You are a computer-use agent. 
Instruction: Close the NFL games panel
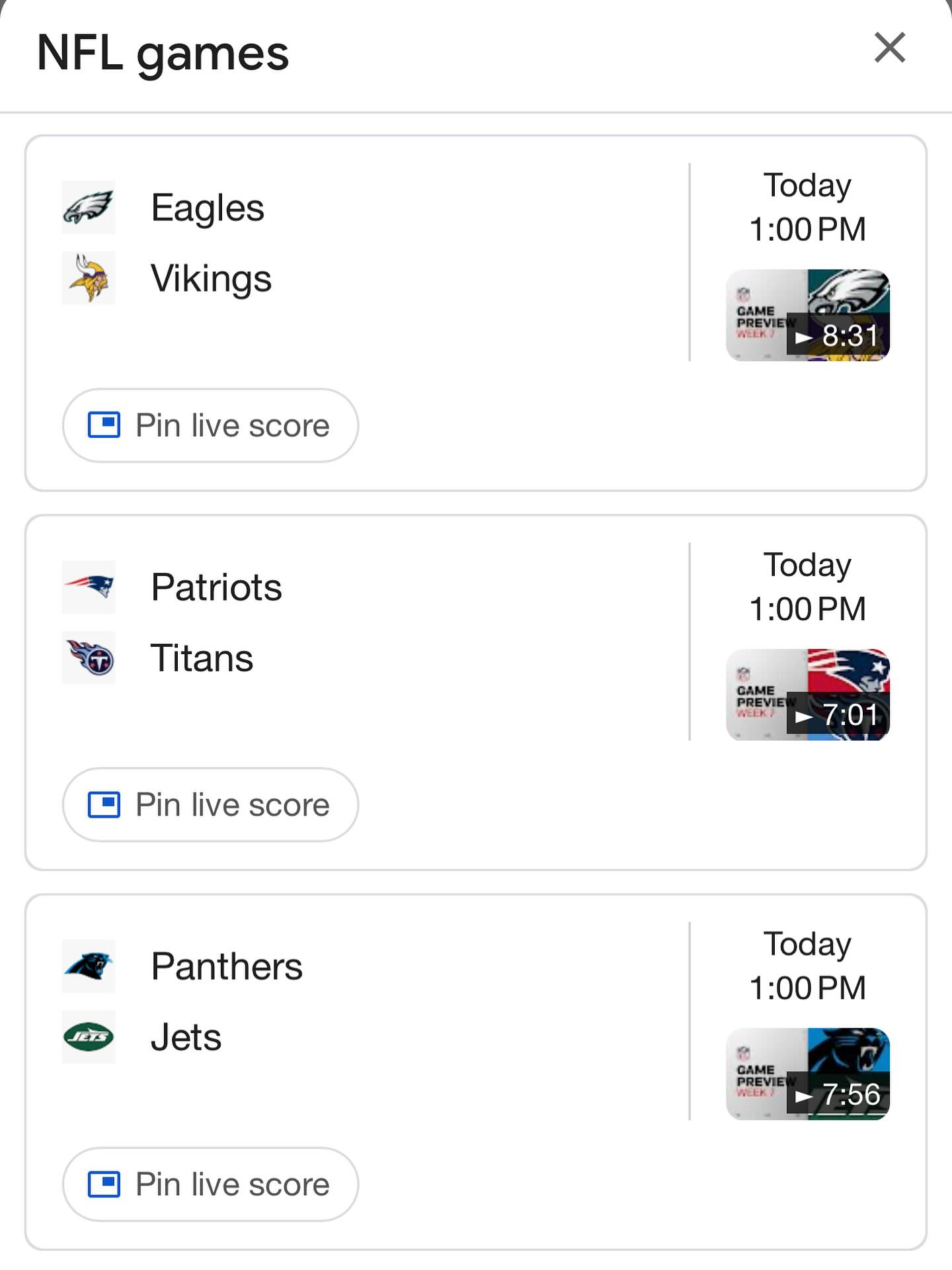(889, 48)
